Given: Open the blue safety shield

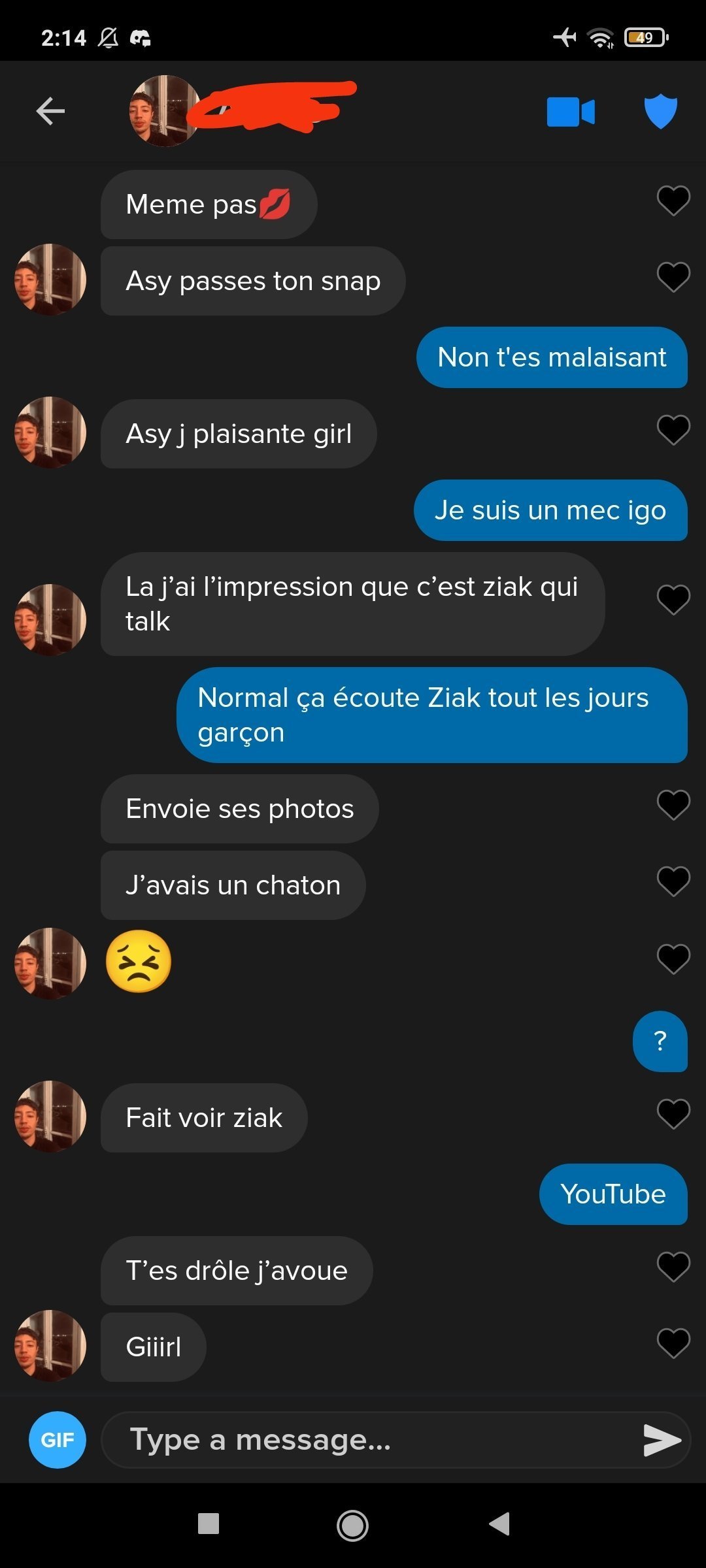Looking at the screenshot, I should pos(660,112).
